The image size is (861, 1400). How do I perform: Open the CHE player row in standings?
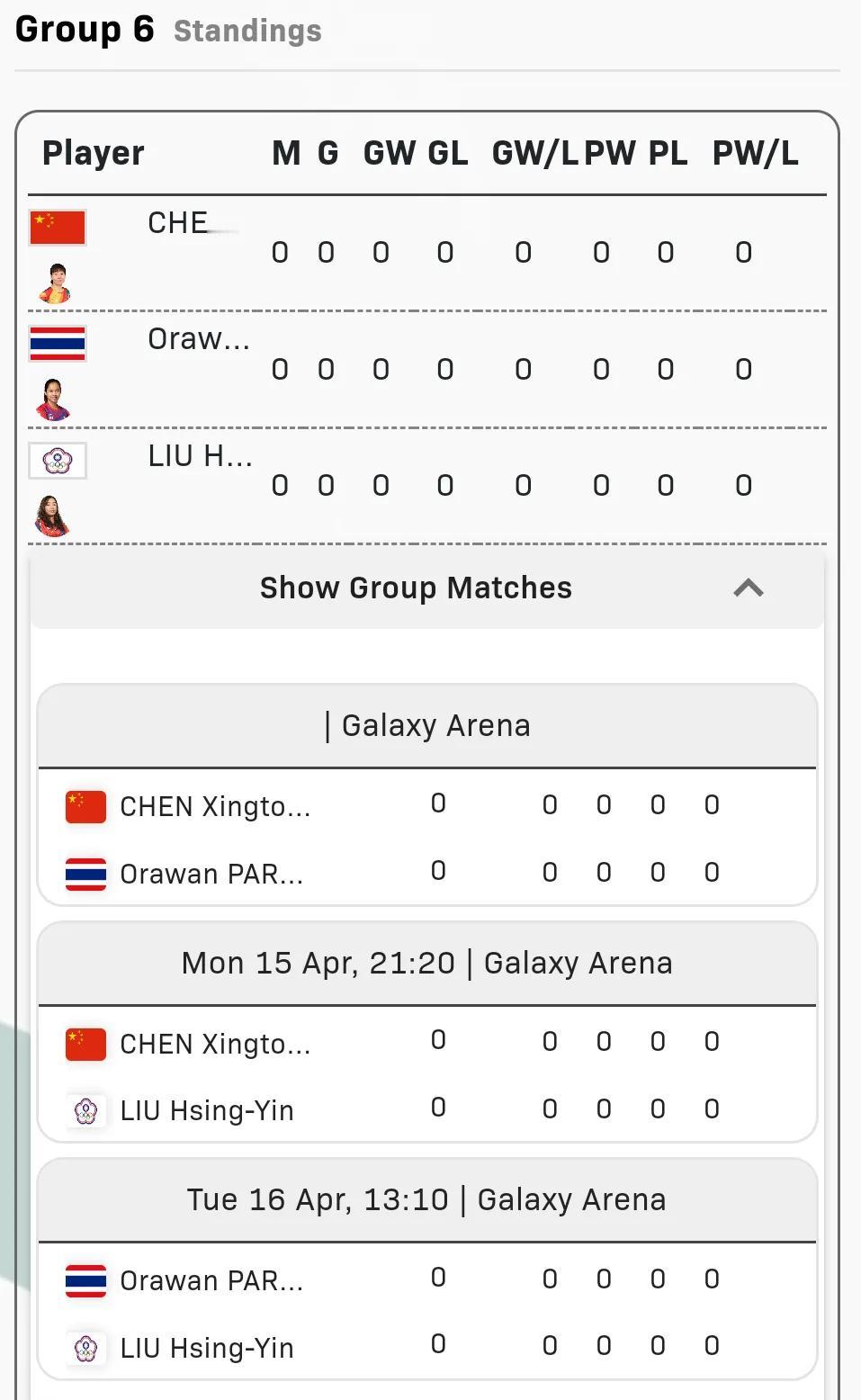tap(427, 254)
